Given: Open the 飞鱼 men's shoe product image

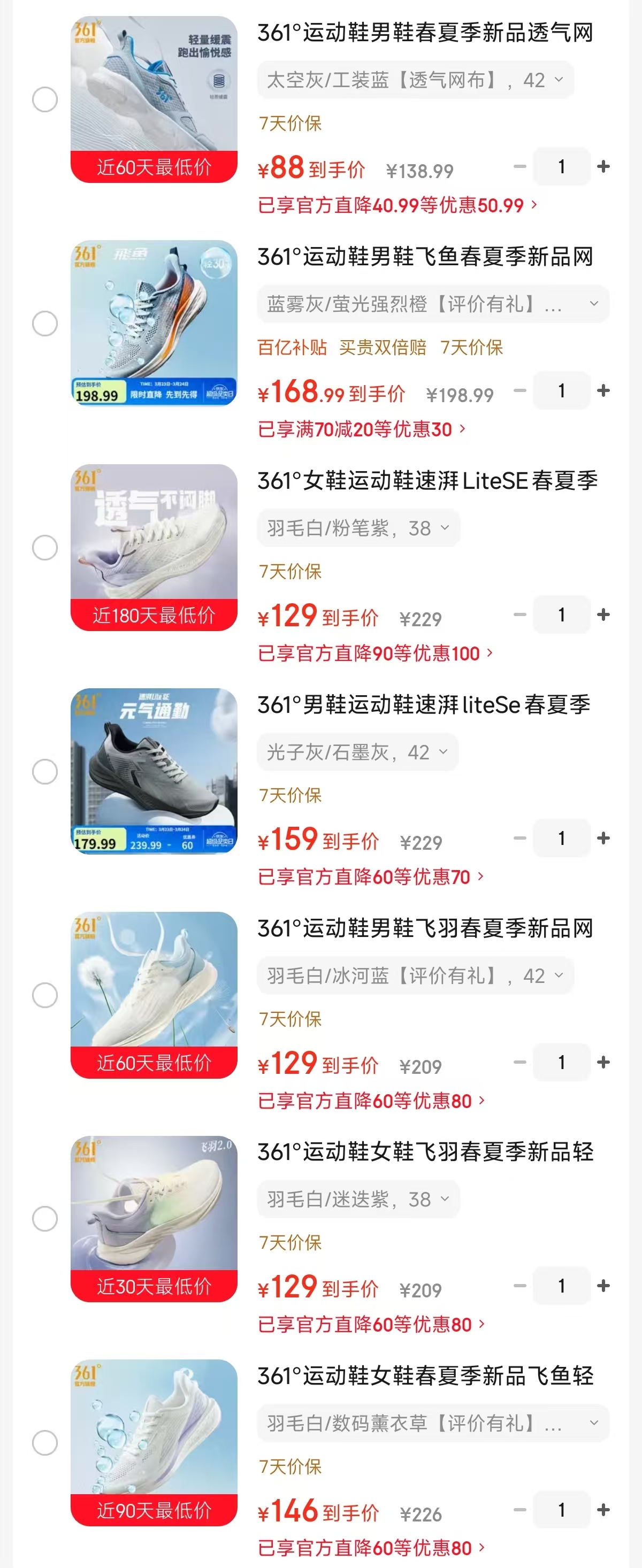Looking at the screenshot, I should point(154,322).
